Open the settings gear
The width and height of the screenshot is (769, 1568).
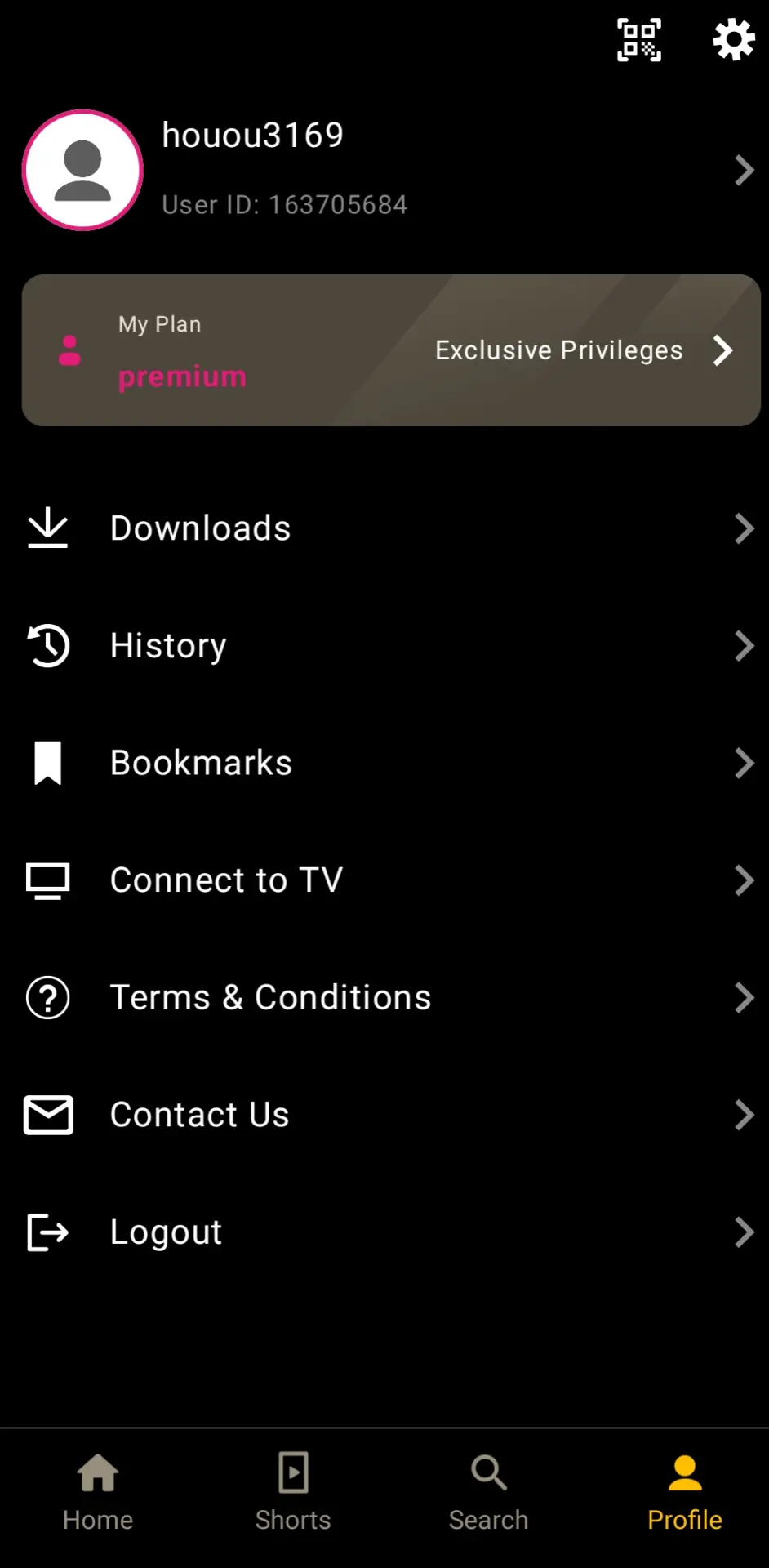click(x=734, y=40)
